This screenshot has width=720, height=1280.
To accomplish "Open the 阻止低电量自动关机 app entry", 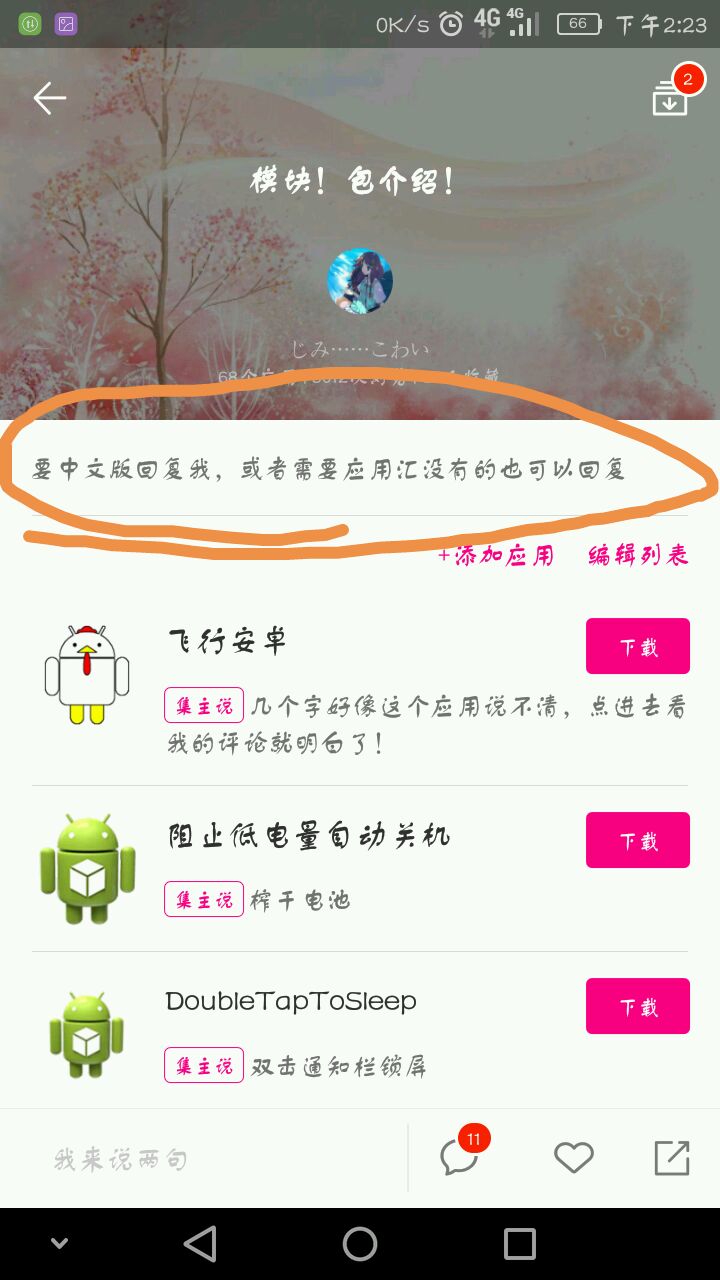I will (x=360, y=868).
